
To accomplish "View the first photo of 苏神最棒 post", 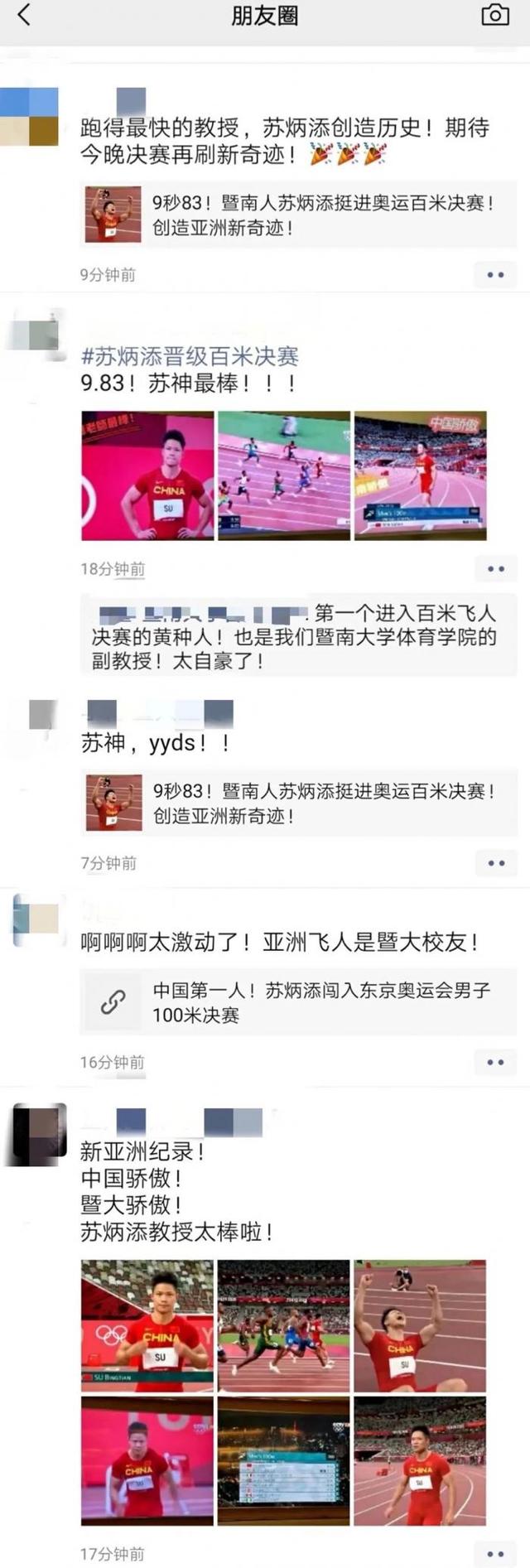I will [147, 476].
